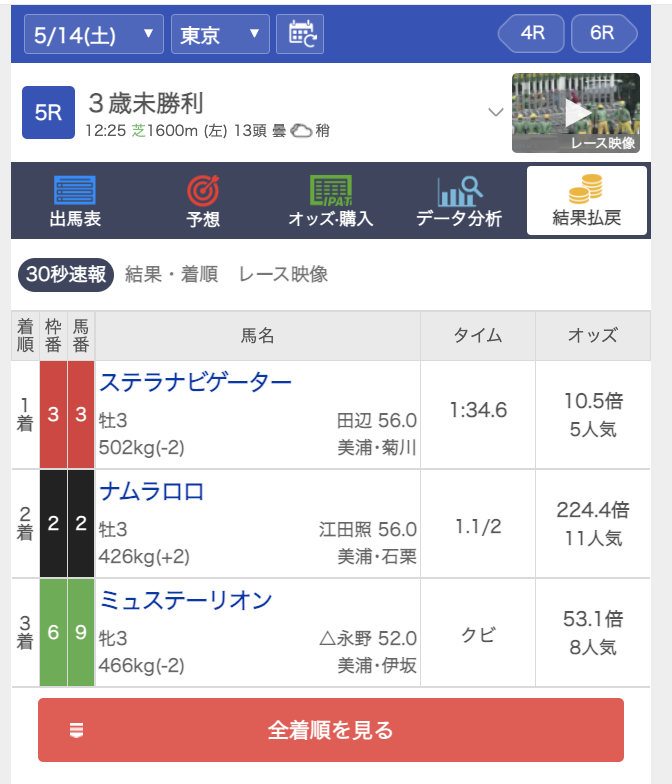Tap the 全着順を見る button
This screenshot has width=672, height=784.
(331, 731)
